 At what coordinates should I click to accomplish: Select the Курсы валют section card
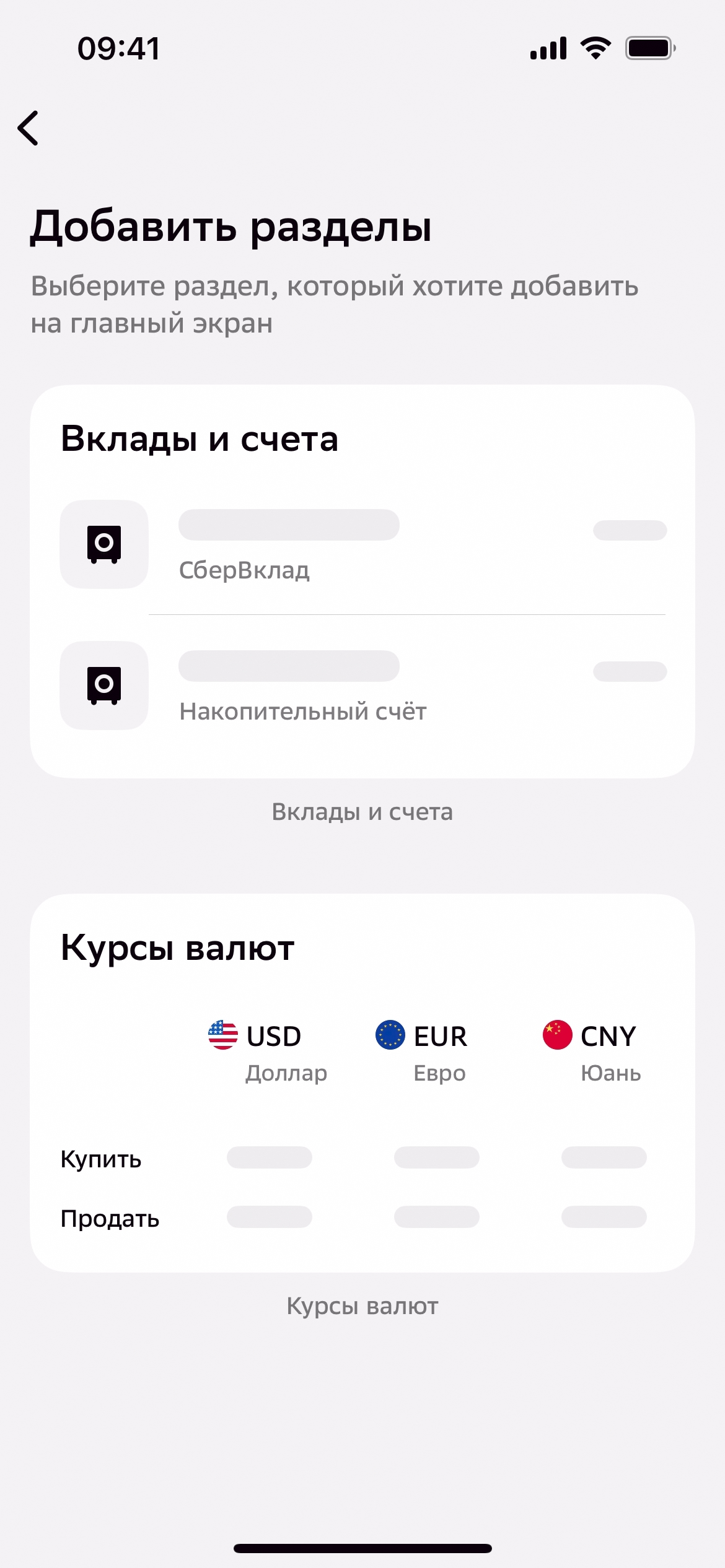click(x=362, y=1082)
